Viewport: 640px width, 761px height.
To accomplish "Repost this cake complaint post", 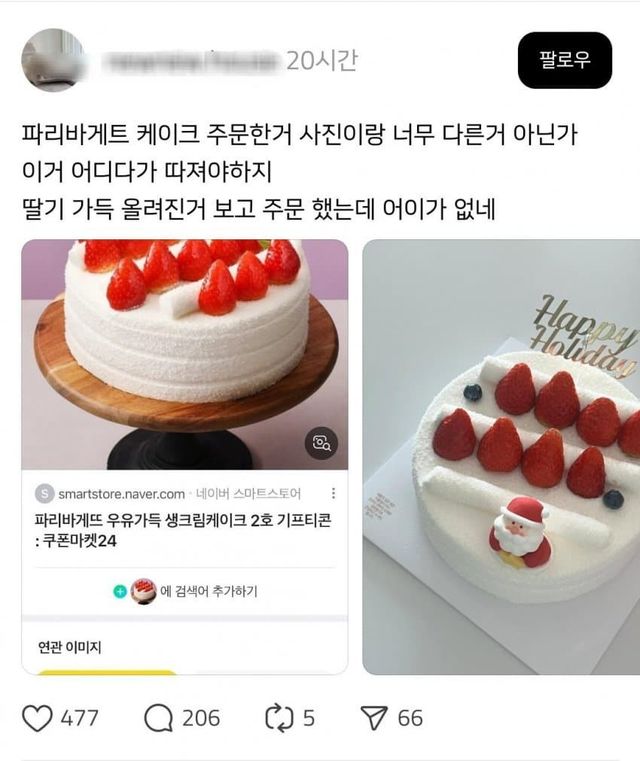I will tap(276, 717).
